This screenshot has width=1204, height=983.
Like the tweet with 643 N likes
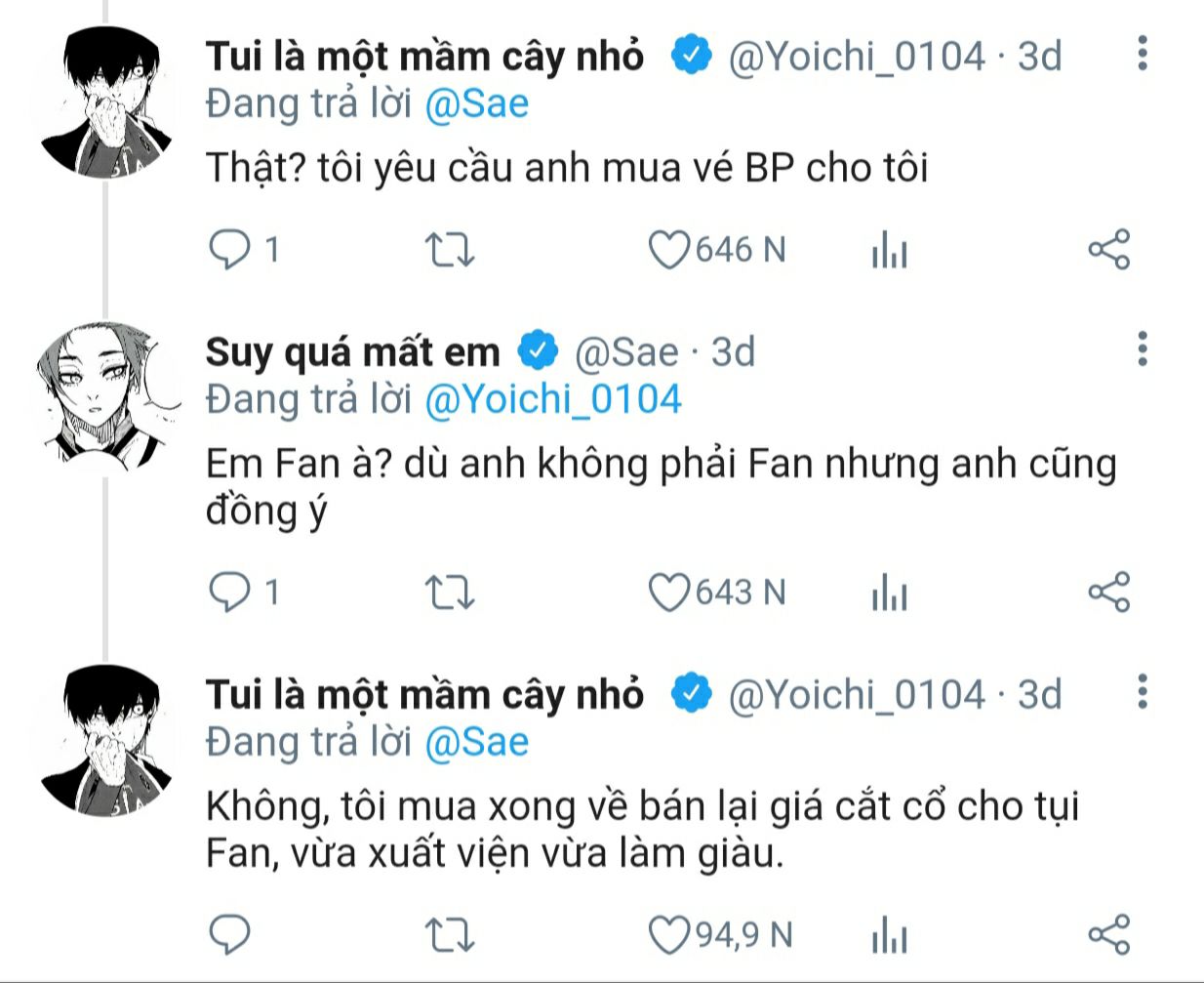point(669,592)
